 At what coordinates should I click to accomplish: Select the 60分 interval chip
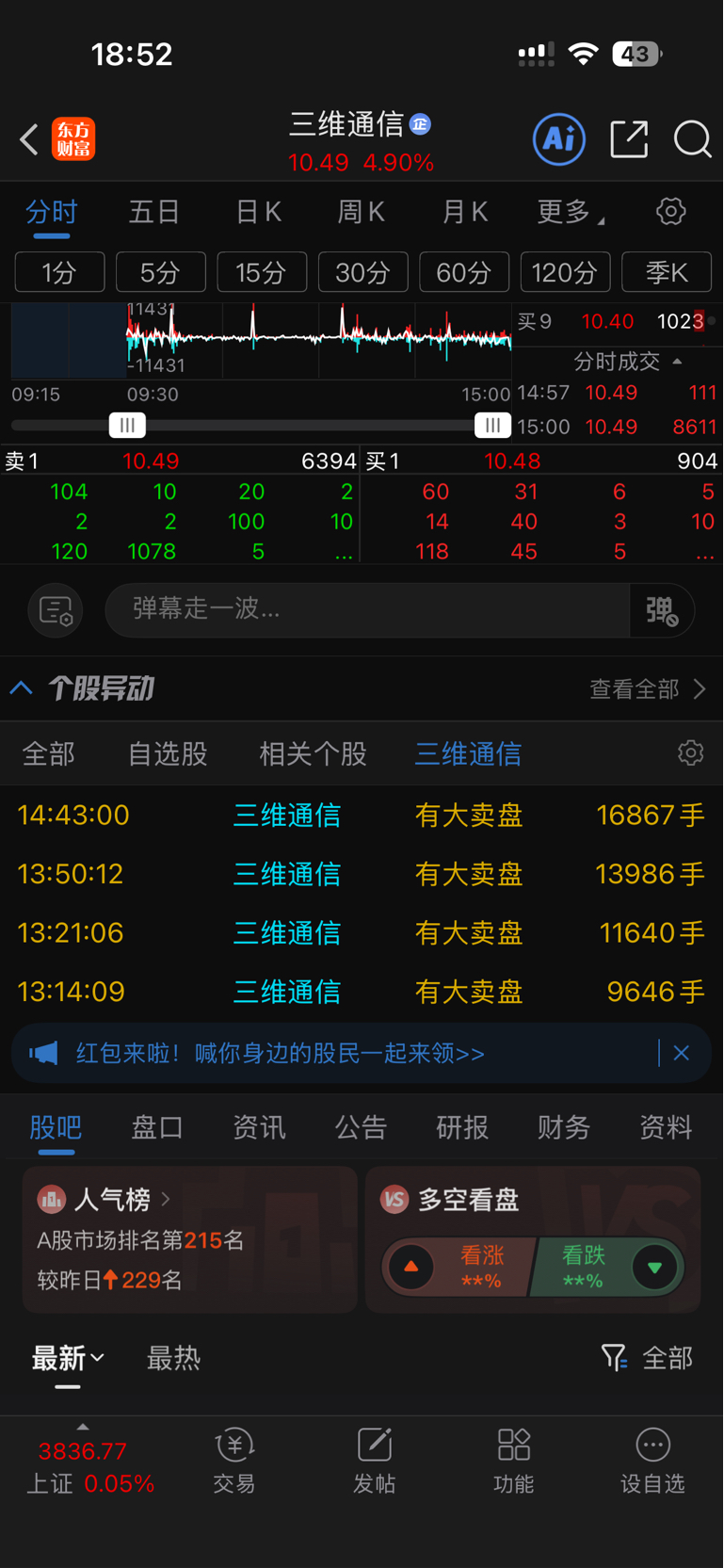point(463,273)
